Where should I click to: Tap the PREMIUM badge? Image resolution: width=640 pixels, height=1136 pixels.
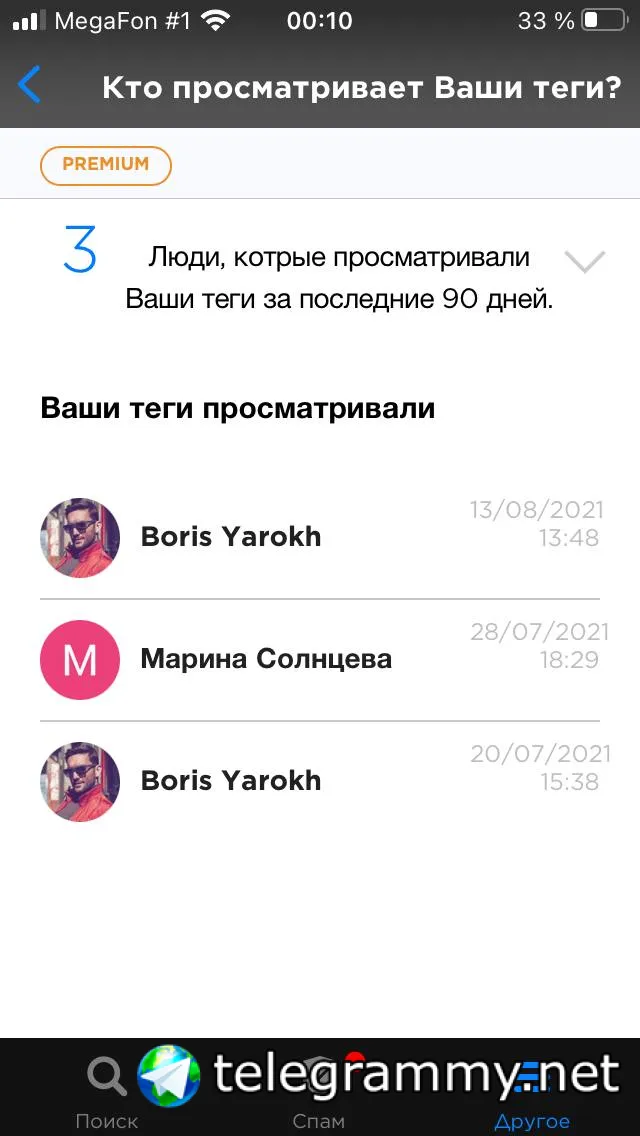pyautogui.click(x=106, y=166)
